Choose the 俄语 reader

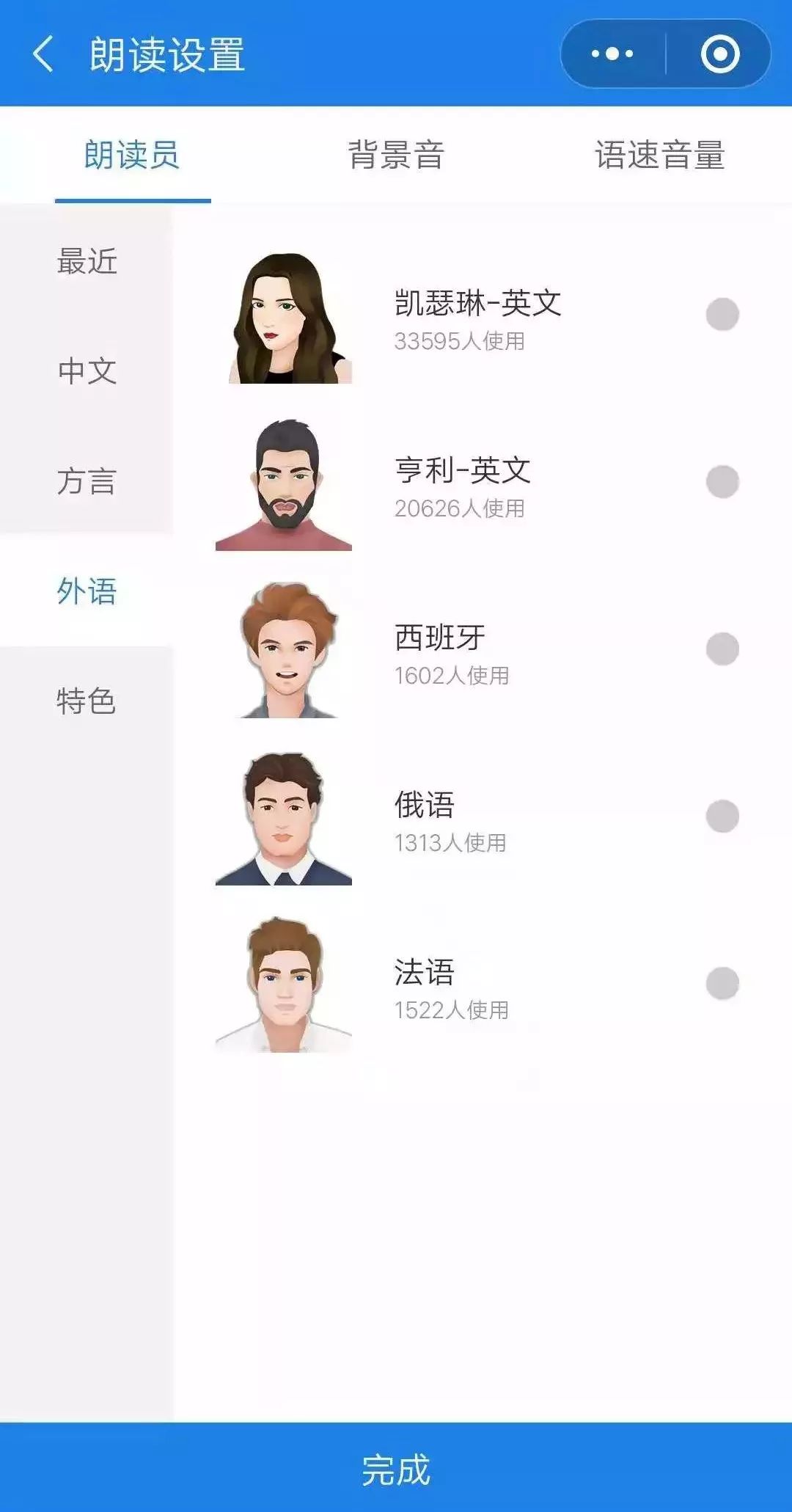coord(722,817)
